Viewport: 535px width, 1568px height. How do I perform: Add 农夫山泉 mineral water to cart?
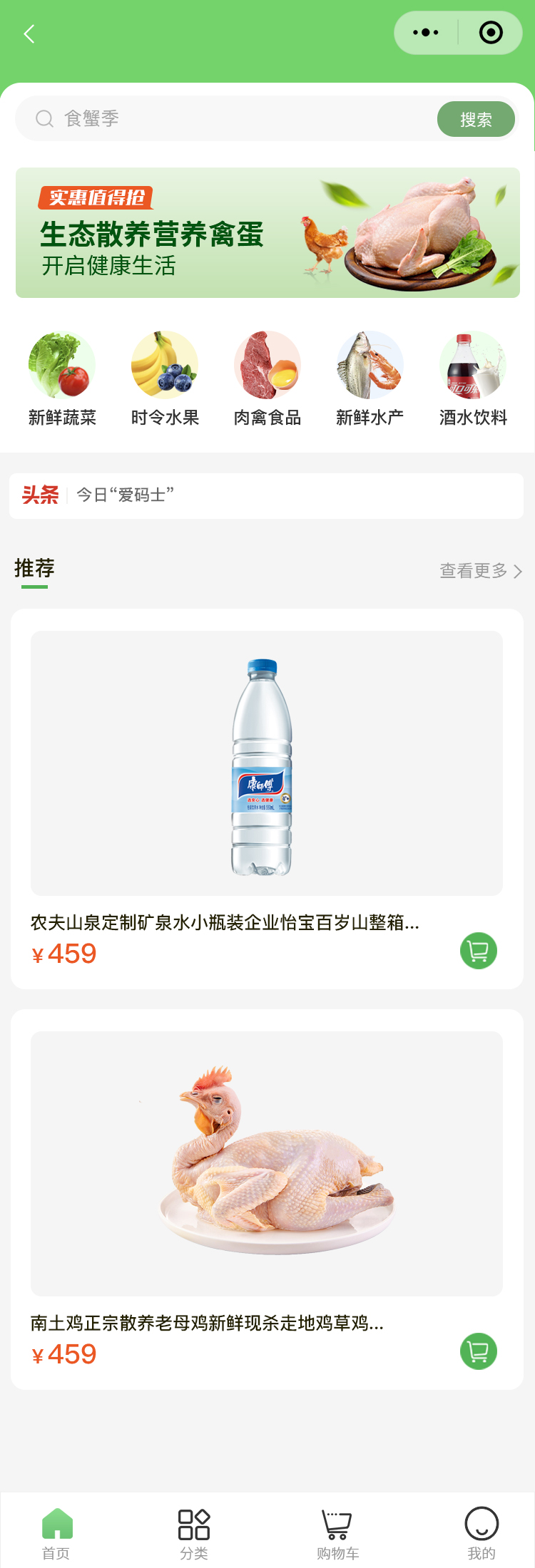point(478,951)
